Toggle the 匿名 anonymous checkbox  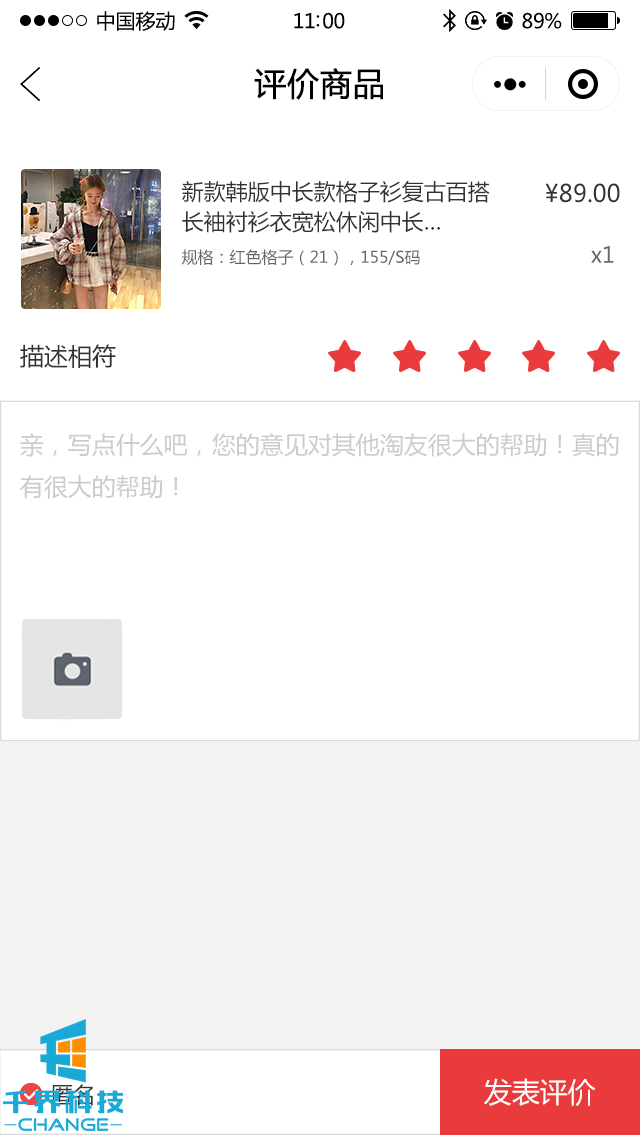click(31, 1093)
